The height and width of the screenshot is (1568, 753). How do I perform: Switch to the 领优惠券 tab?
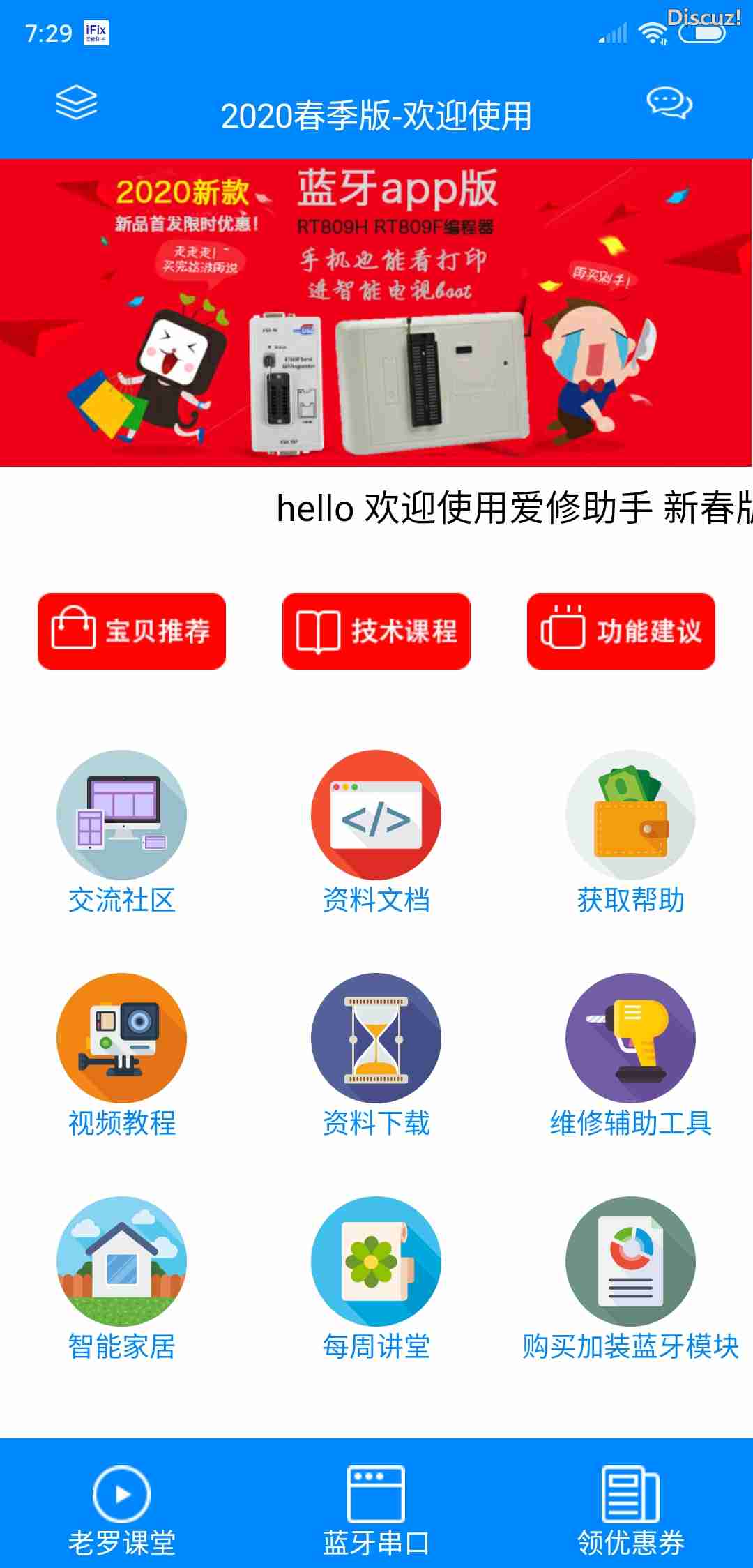[x=630, y=1510]
